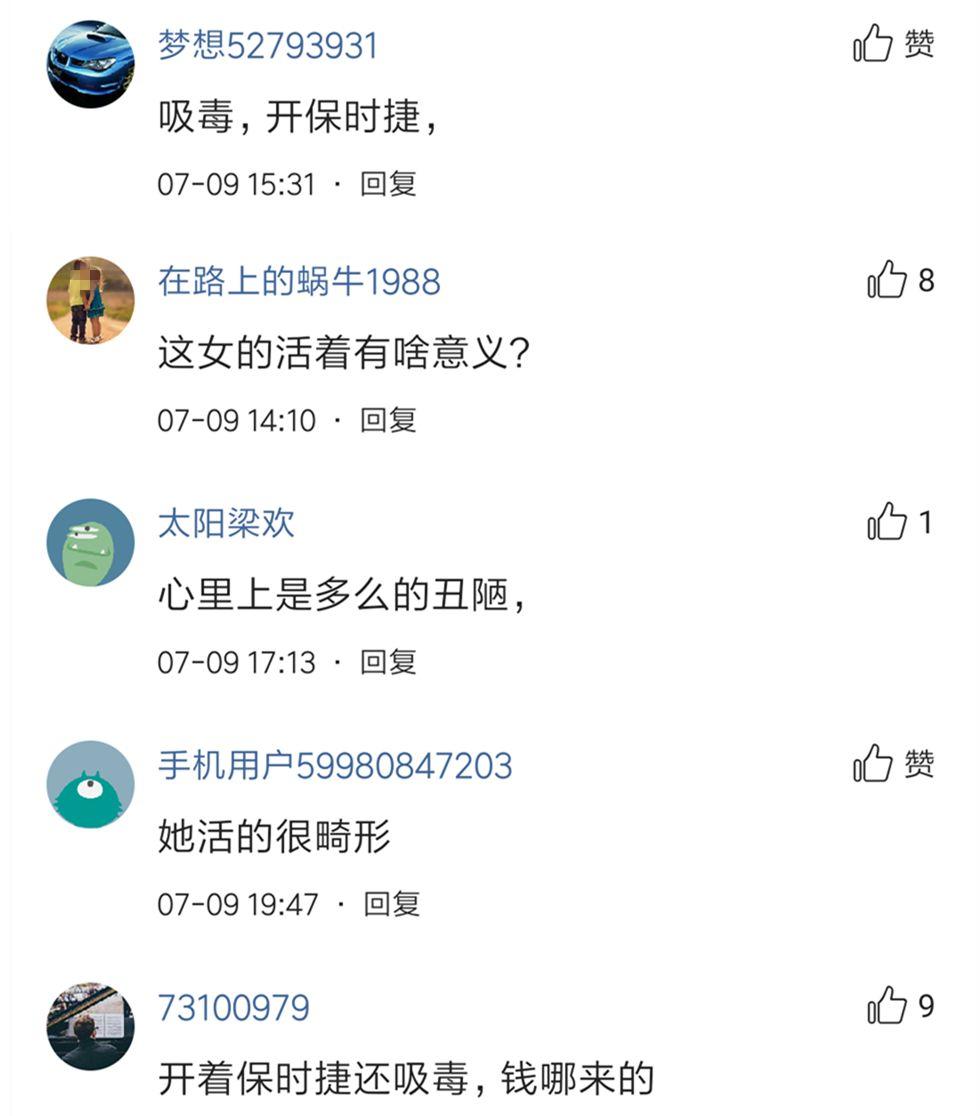Reply to 手机用户59980847203's comment

pos(391,904)
